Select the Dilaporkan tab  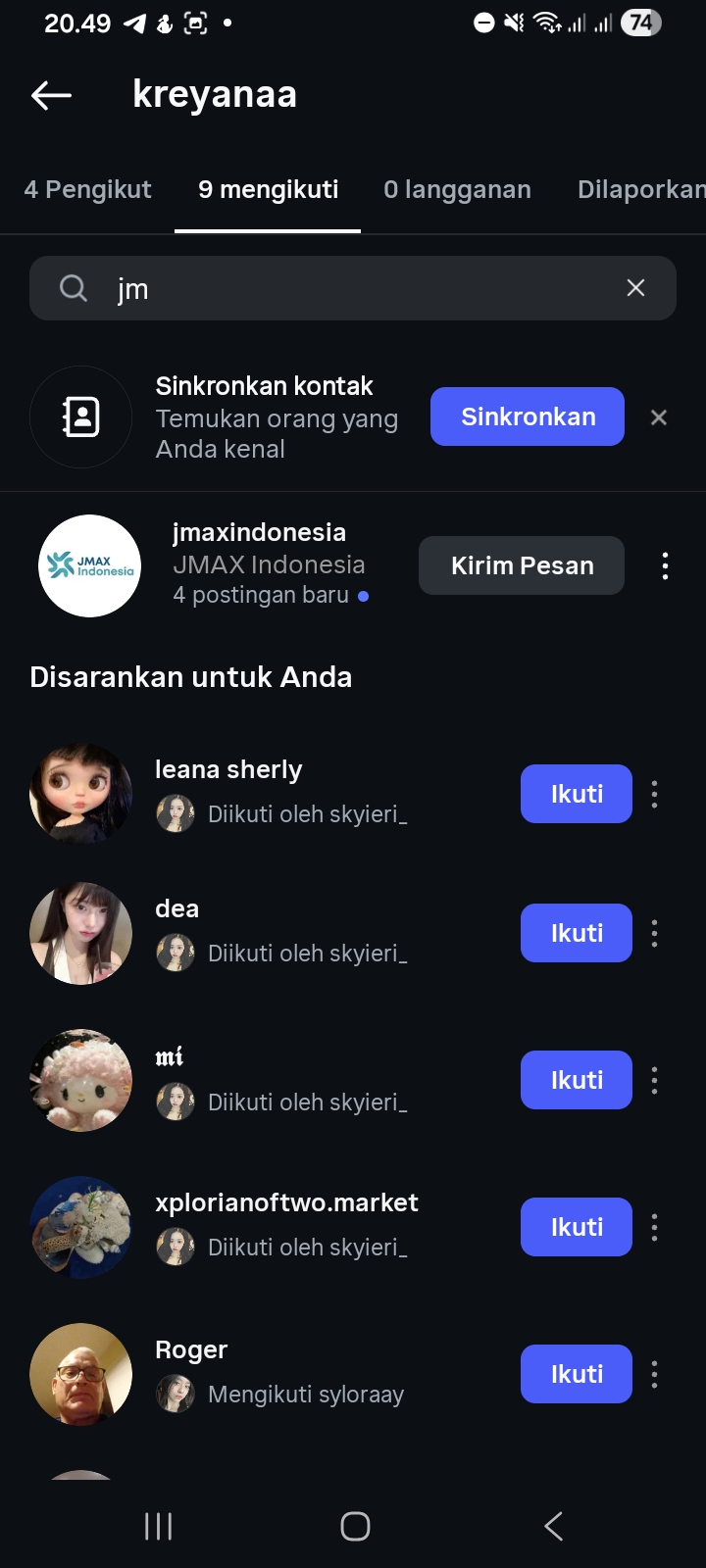coord(640,189)
